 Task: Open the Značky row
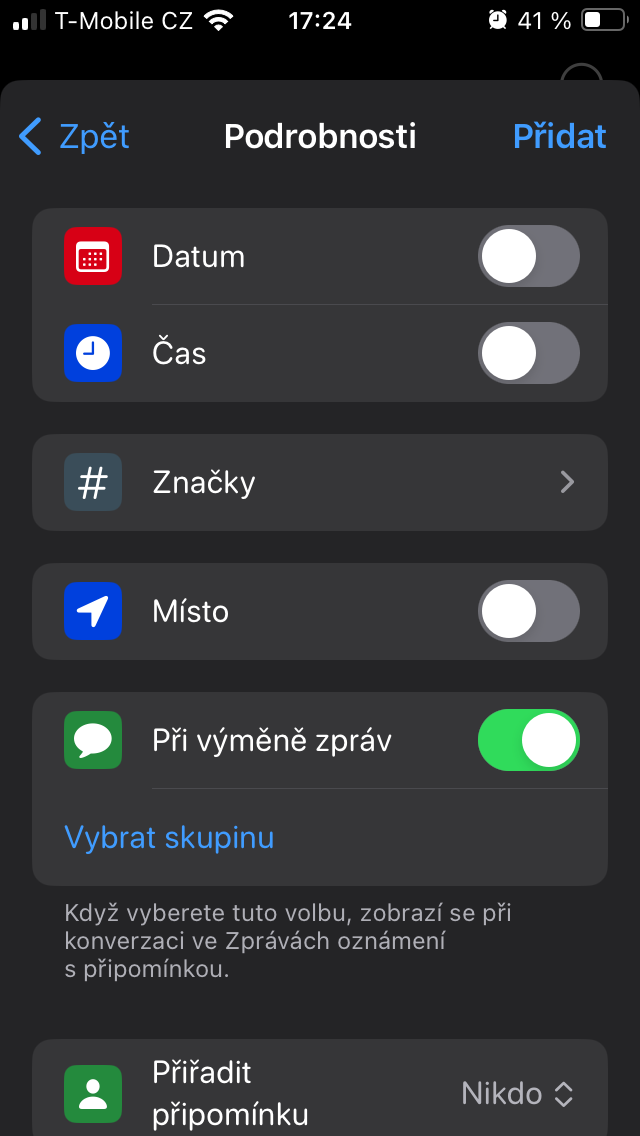coord(320,483)
